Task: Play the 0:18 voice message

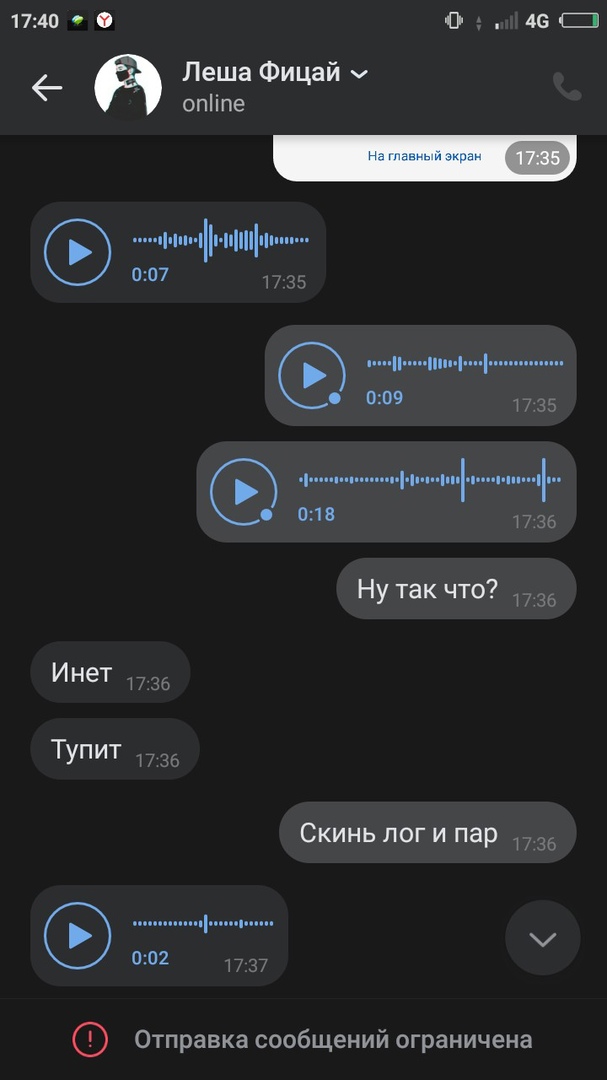Action: coord(243,492)
